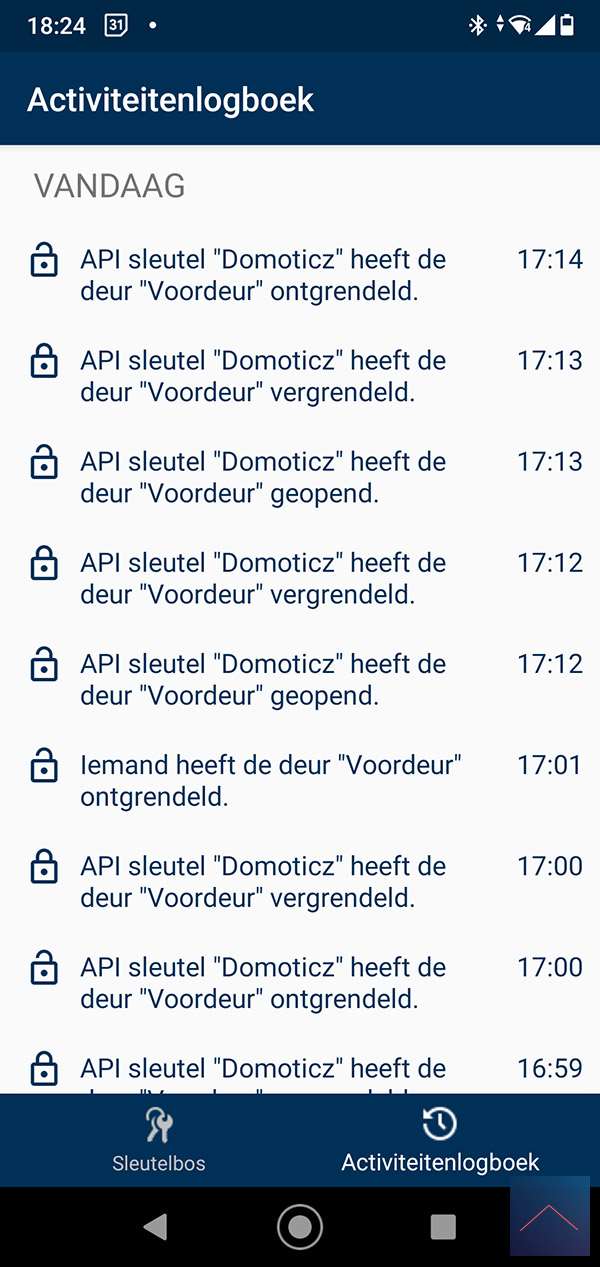Switch to the Sleutelbos tab
Screen dimensions: 600x1267
pos(159,1140)
